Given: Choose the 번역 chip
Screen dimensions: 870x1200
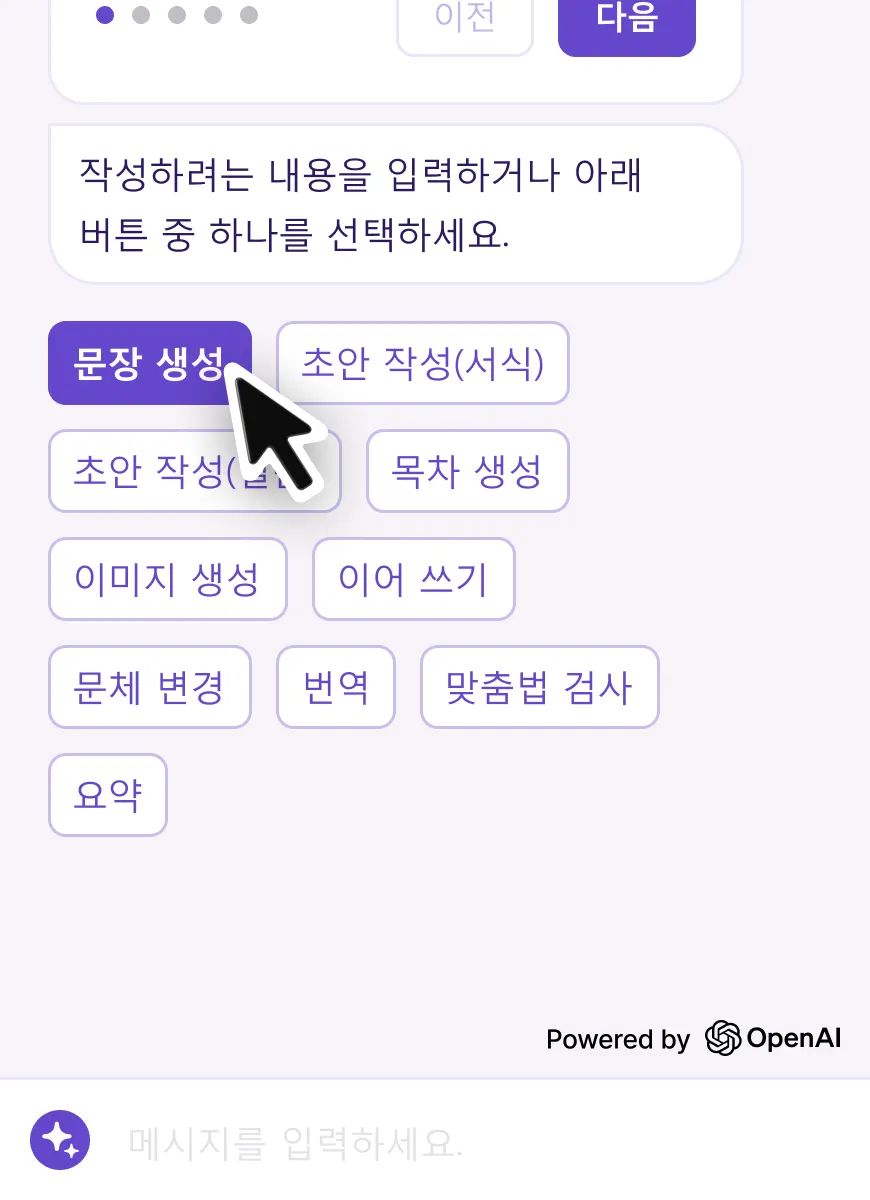Looking at the screenshot, I should pos(335,687).
